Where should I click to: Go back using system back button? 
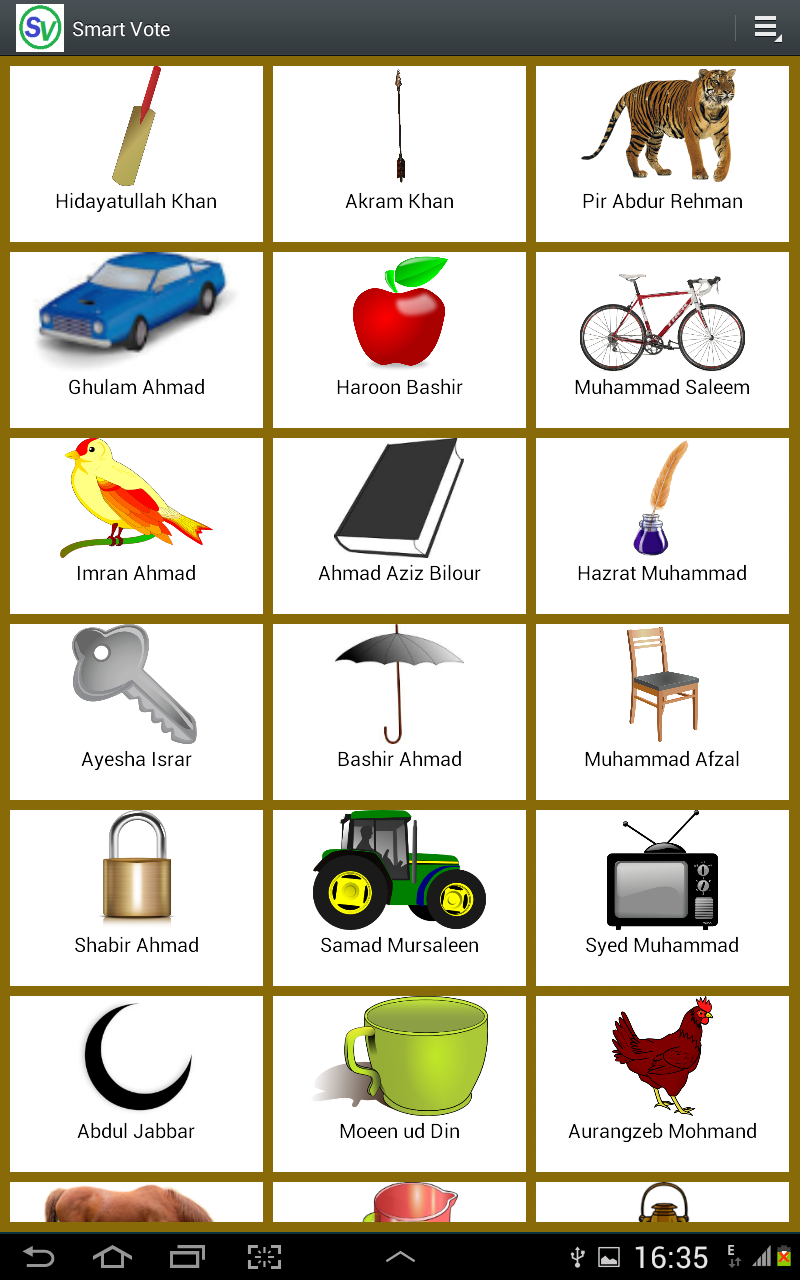tap(39, 1257)
